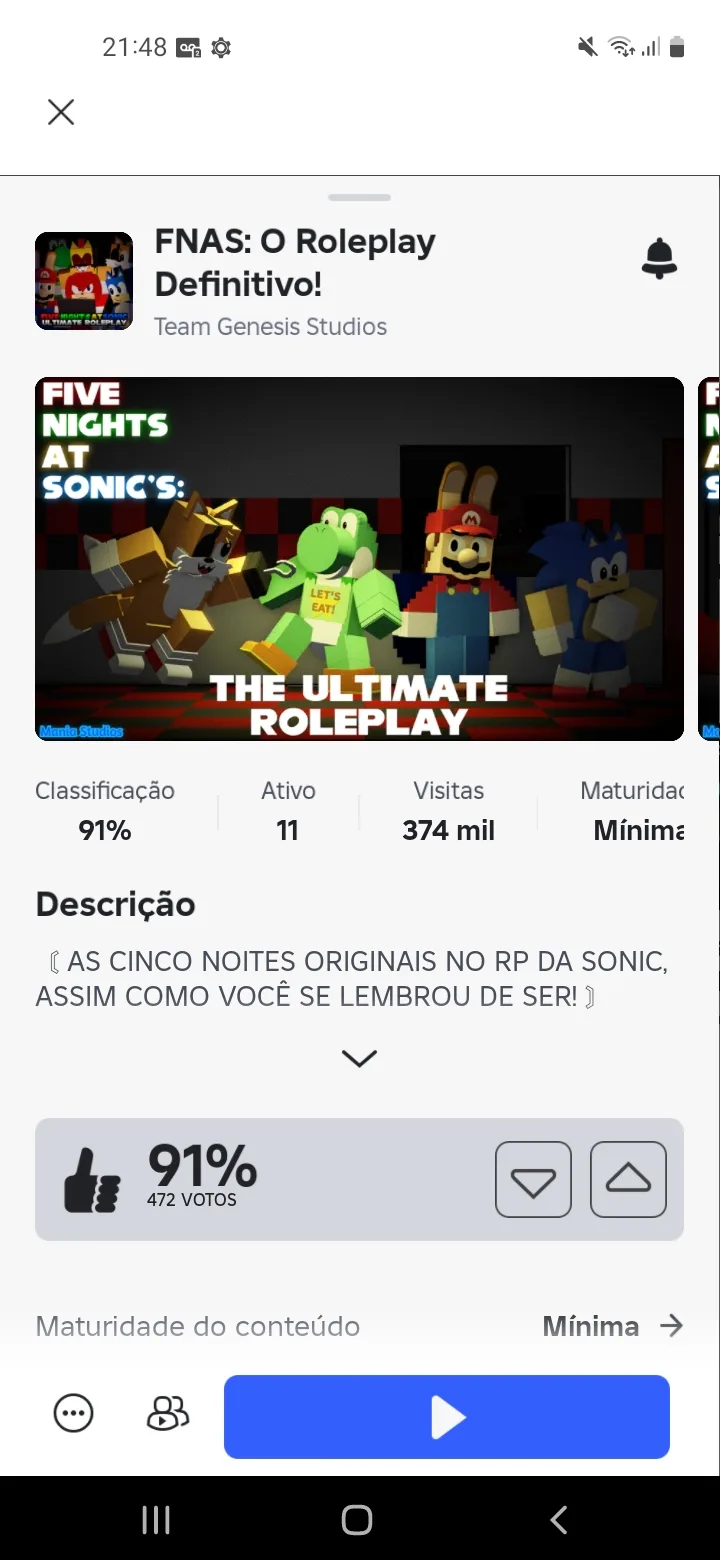
Task: Expand the full description with the chevron
Action: [x=359, y=1058]
